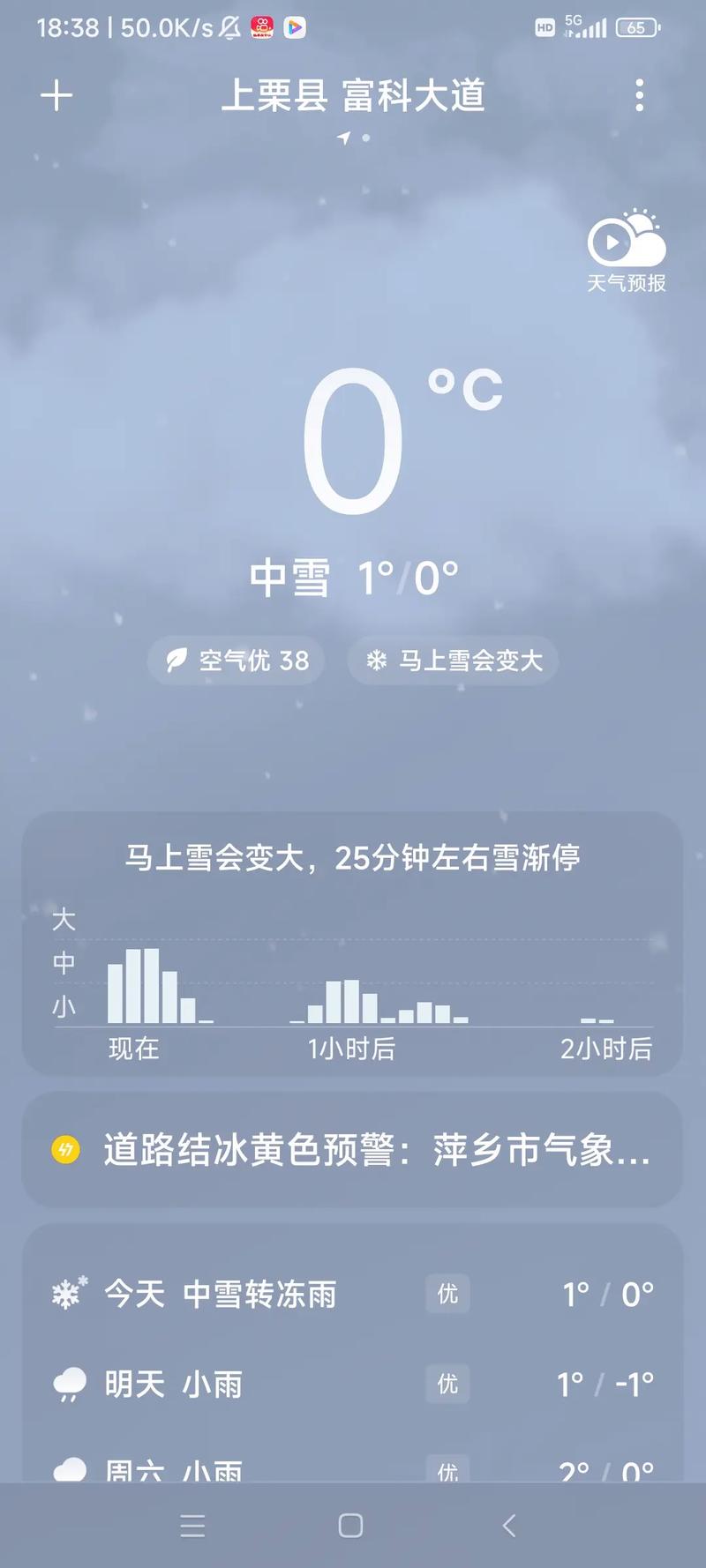Switch to the 2小时后 section of chart

[x=607, y=1049]
